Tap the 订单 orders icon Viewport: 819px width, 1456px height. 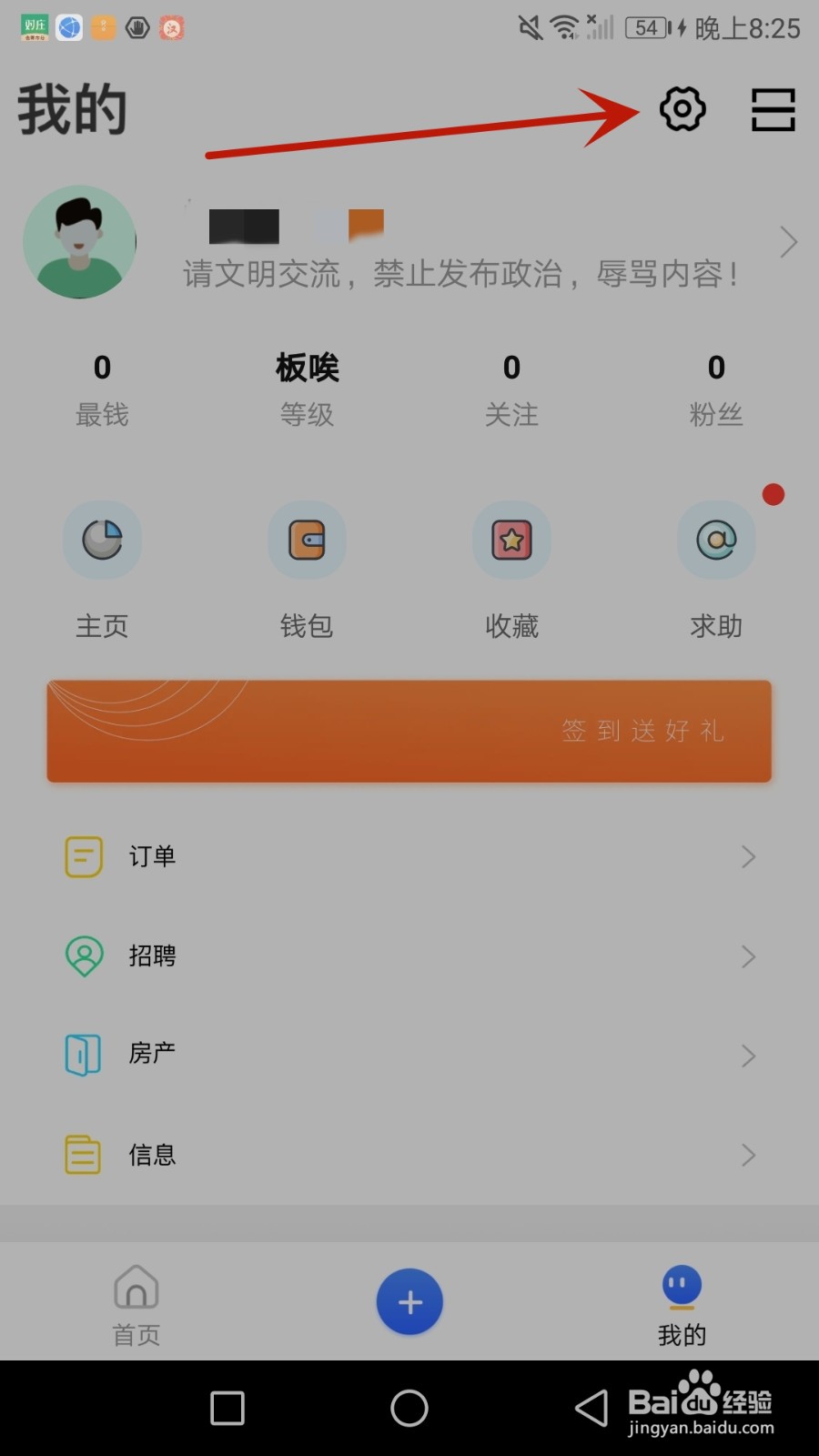(83, 856)
